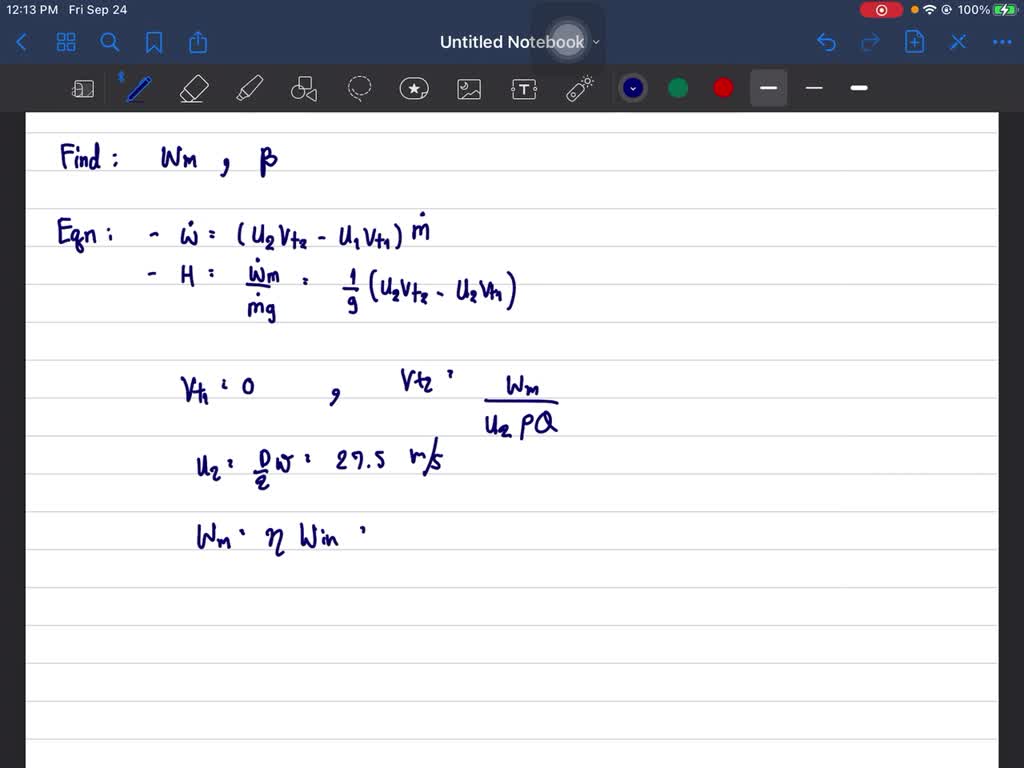Image resolution: width=1024 pixels, height=768 pixels.
Task: Select the pen tool
Action: pyautogui.click(x=139, y=89)
